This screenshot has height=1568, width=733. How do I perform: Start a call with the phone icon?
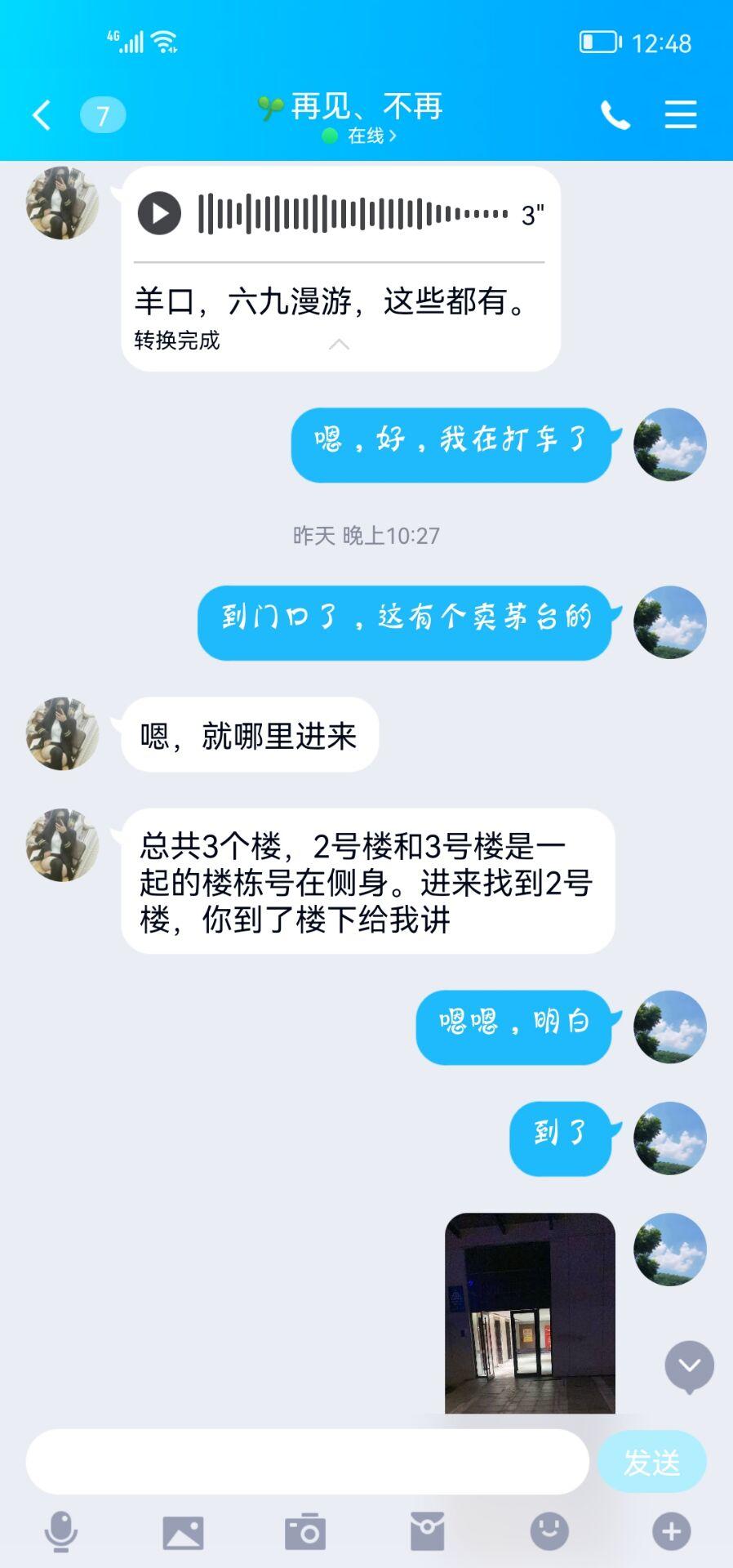617,114
